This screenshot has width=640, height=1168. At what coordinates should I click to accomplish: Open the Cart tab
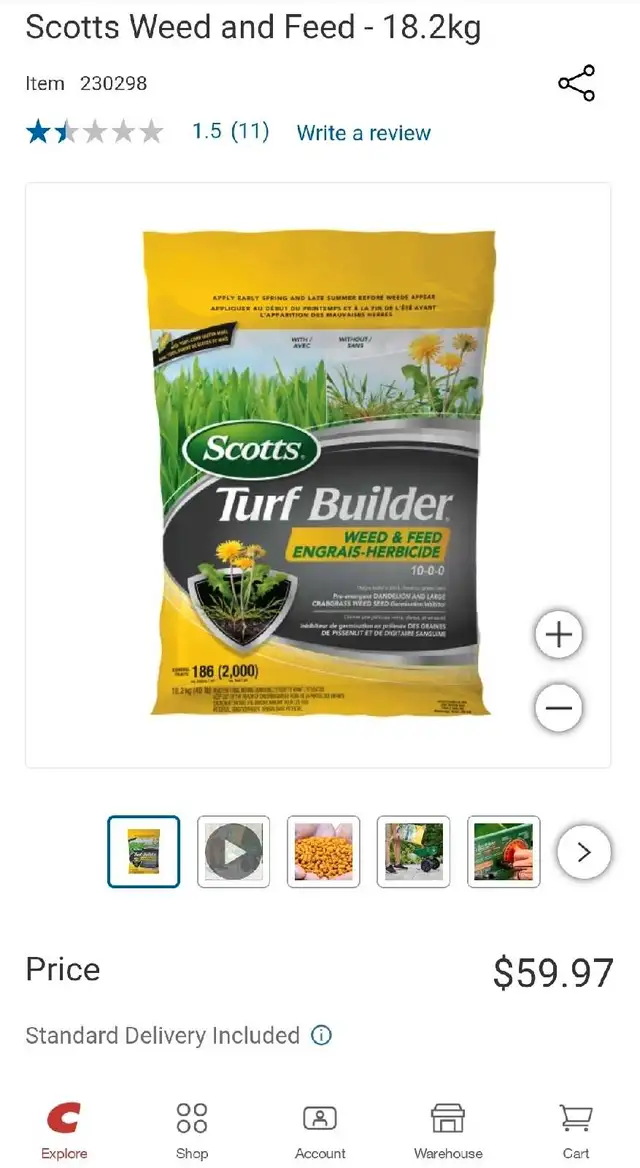pos(576,1131)
